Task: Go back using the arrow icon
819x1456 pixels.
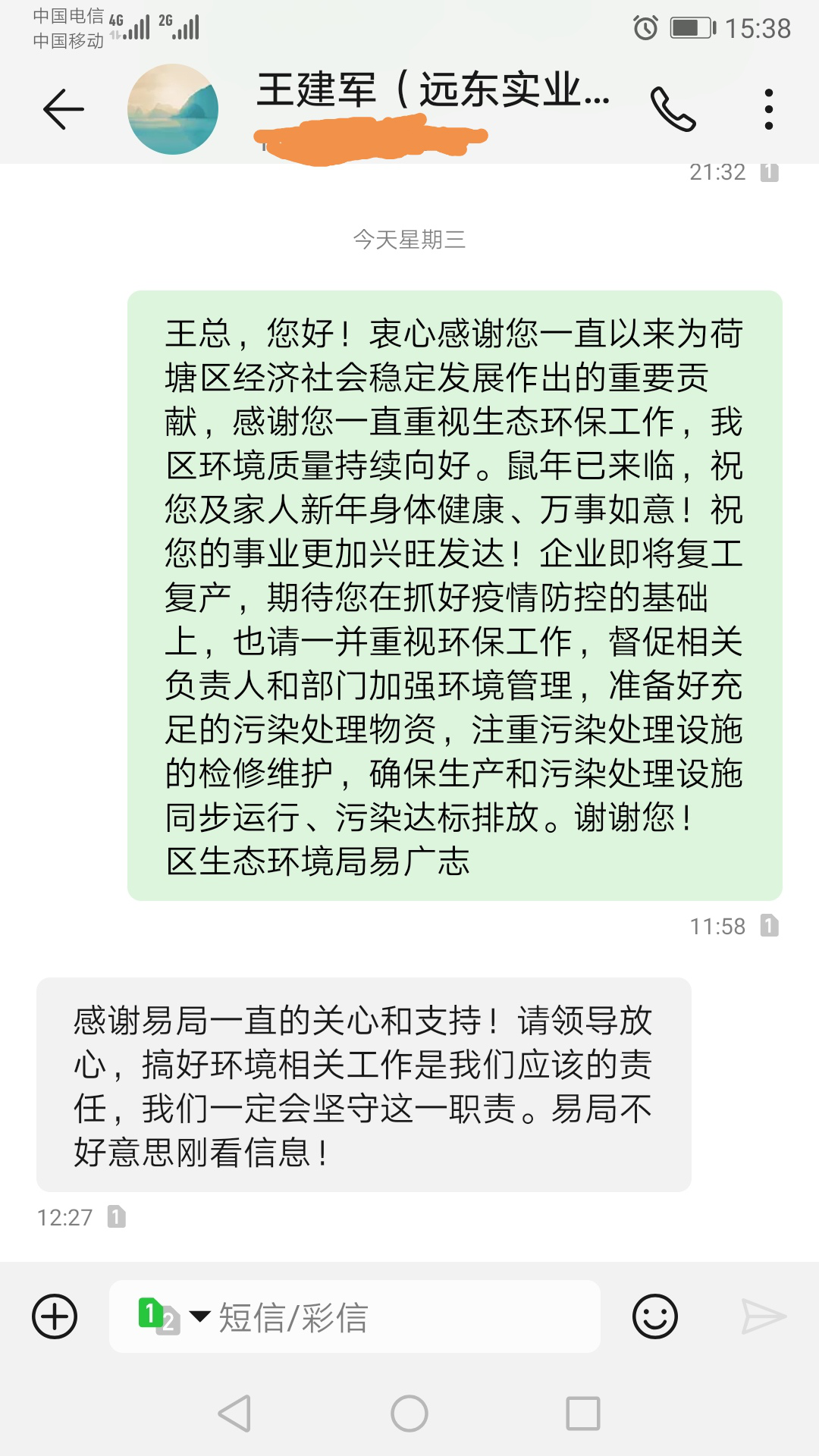Action: (x=64, y=109)
